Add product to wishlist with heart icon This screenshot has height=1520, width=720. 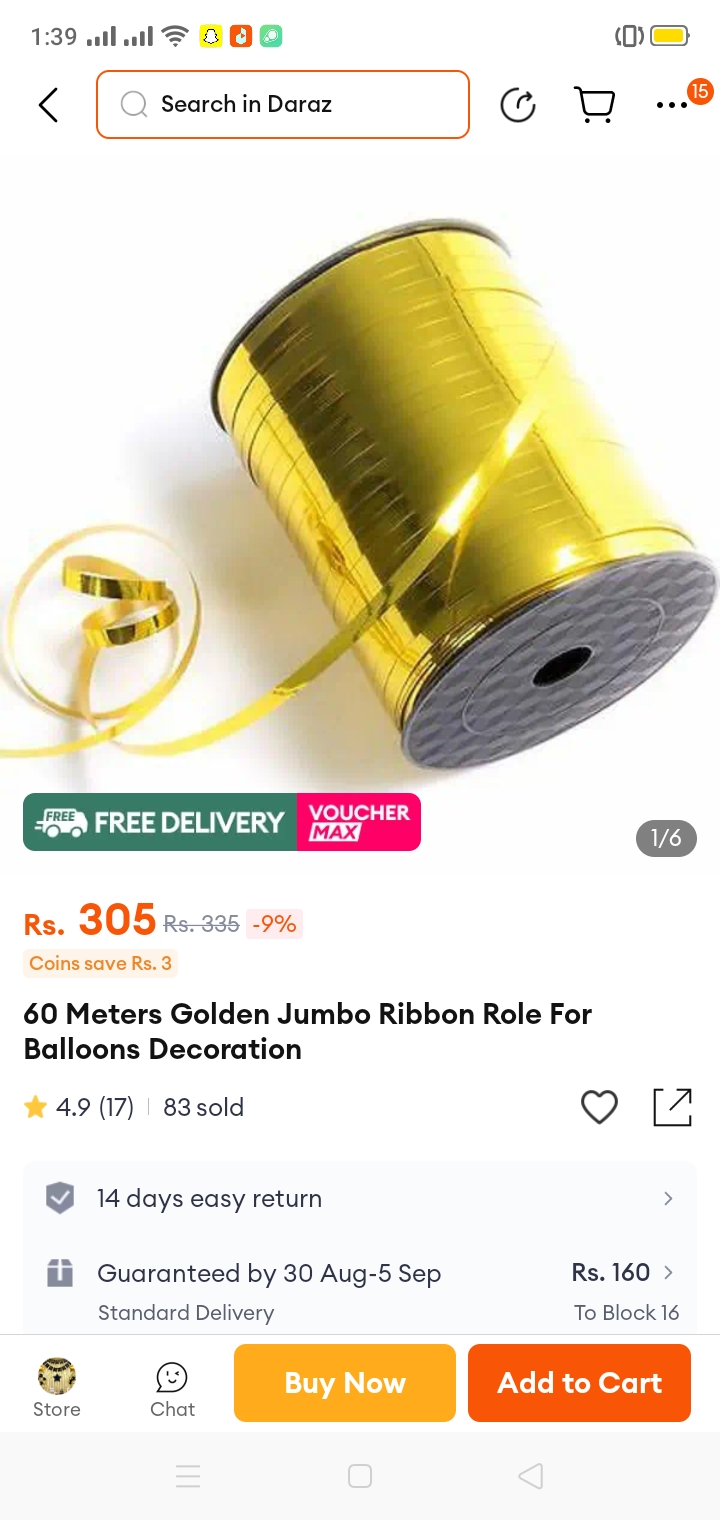[x=599, y=1107]
